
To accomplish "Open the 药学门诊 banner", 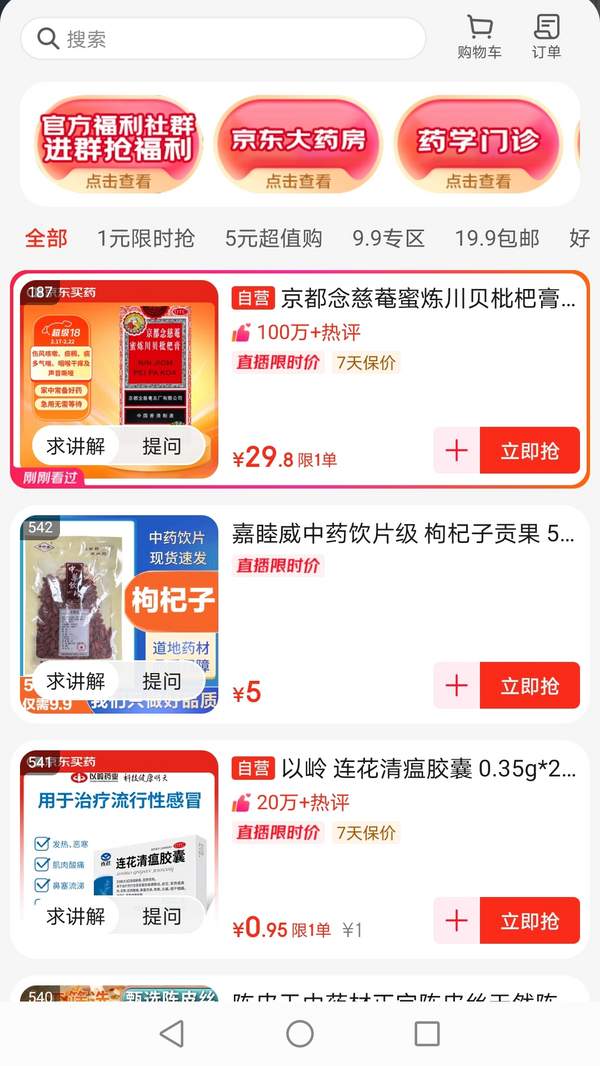I will coord(478,145).
